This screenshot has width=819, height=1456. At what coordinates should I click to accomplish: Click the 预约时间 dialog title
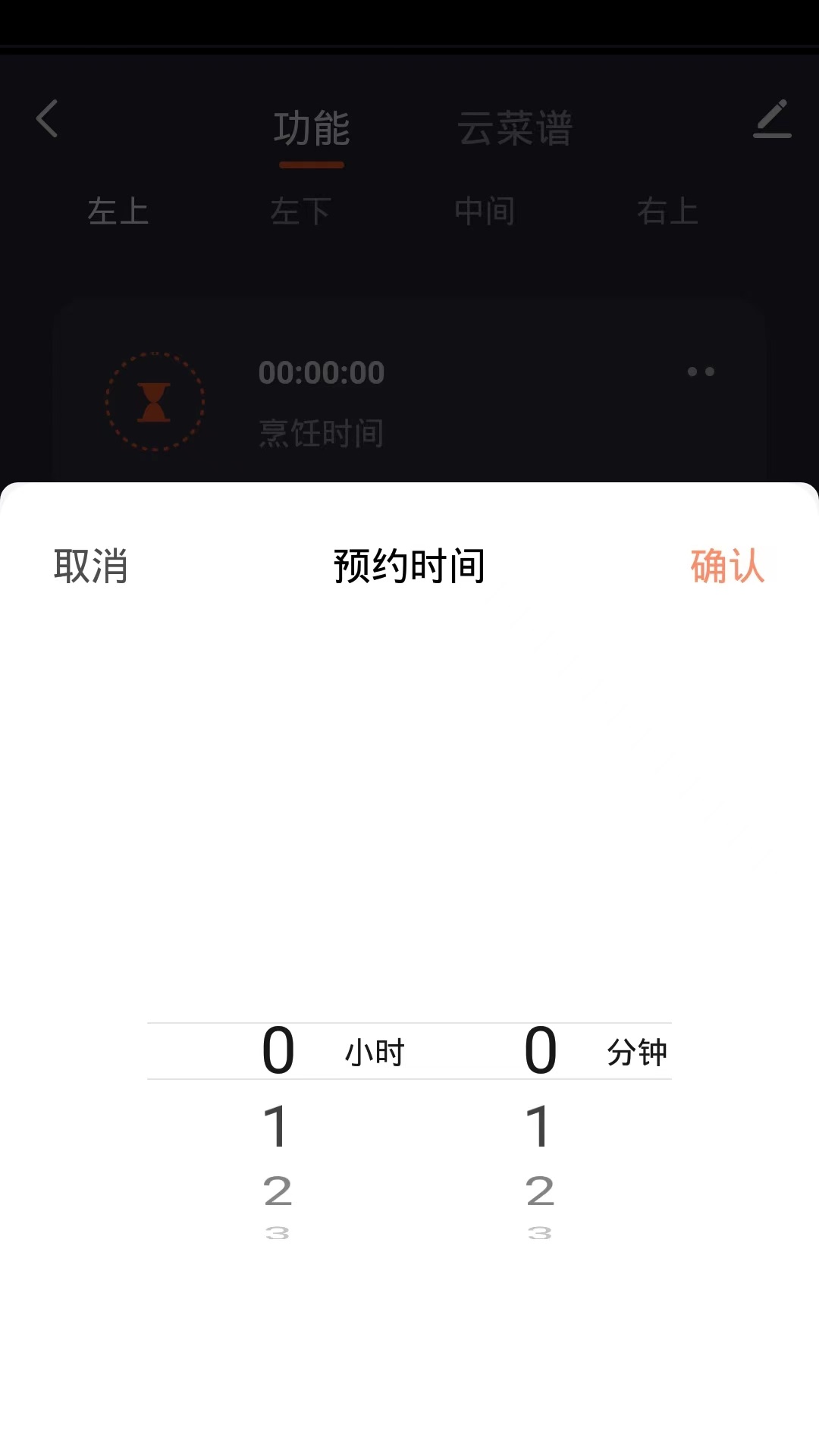pos(409,565)
